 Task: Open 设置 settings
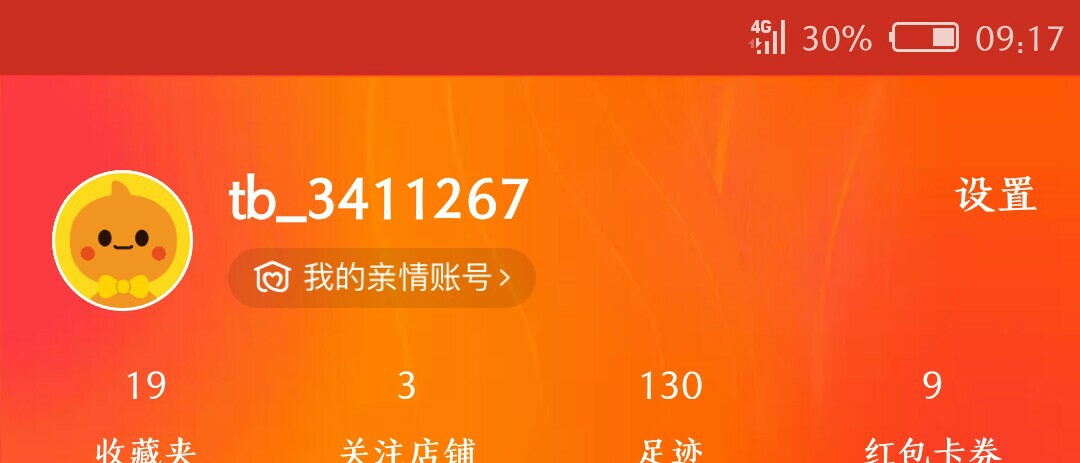click(996, 196)
